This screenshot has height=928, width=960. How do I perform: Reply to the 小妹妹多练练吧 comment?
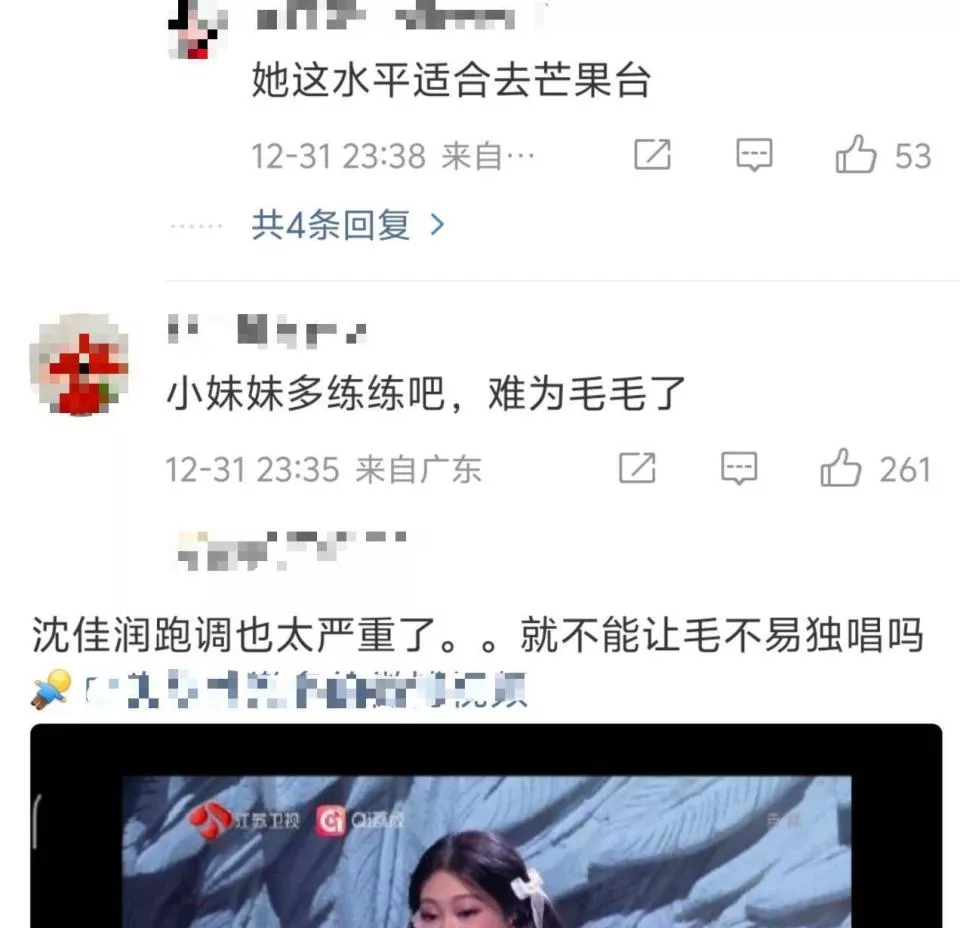click(739, 468)
